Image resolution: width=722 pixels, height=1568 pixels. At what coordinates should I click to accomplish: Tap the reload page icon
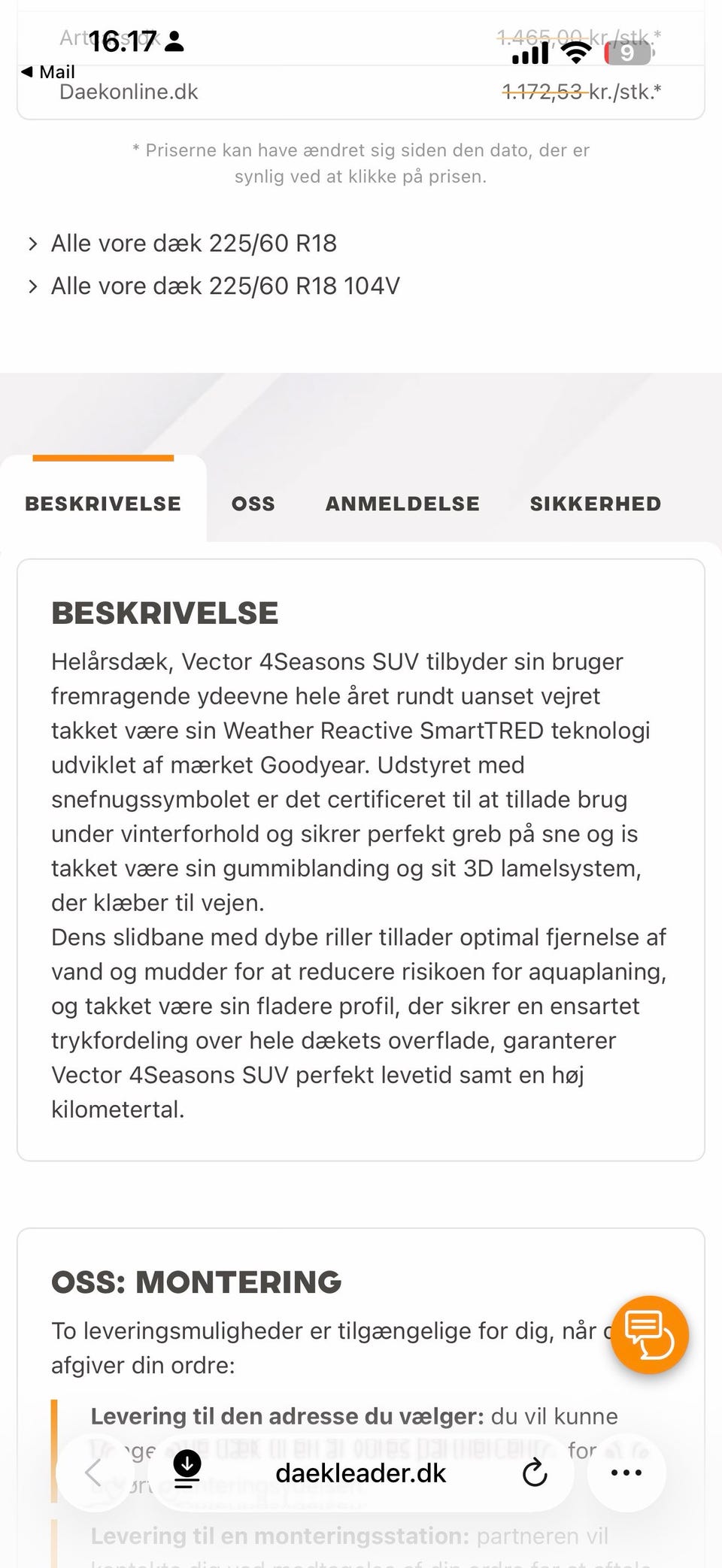tap(534, 1473)
